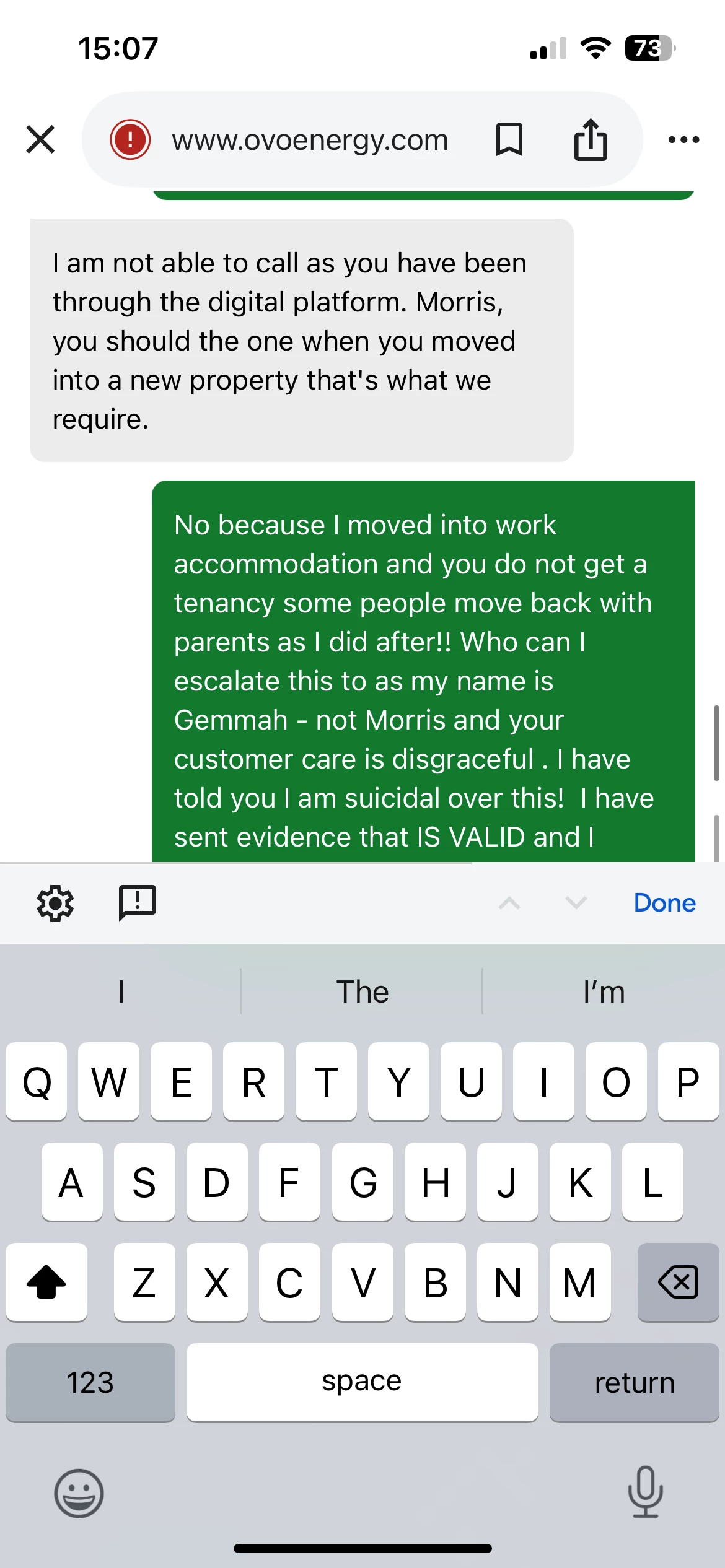725x1568 pixels.
Task: Share this web page
Action: [590, 139]
